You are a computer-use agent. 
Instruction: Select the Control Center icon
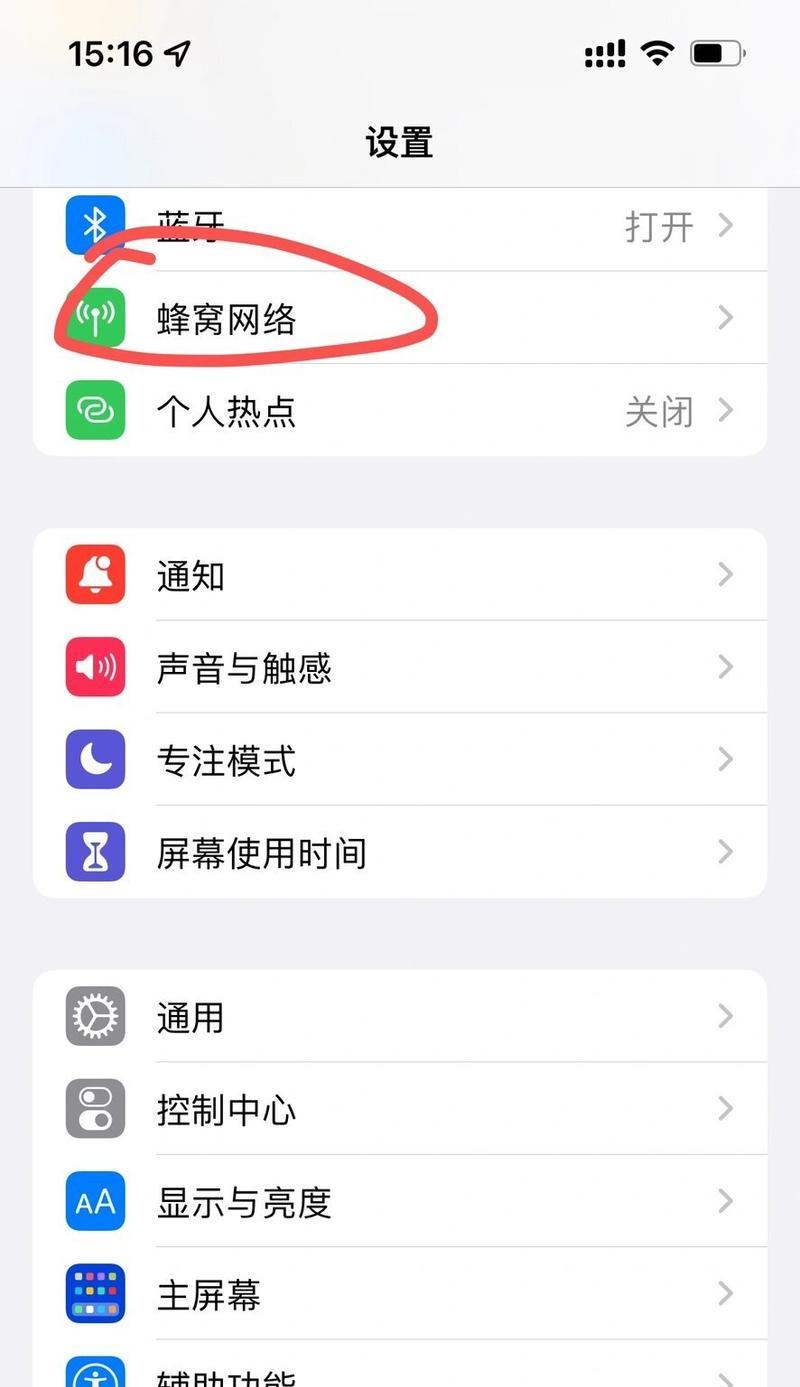click(x=95, y=1108)
